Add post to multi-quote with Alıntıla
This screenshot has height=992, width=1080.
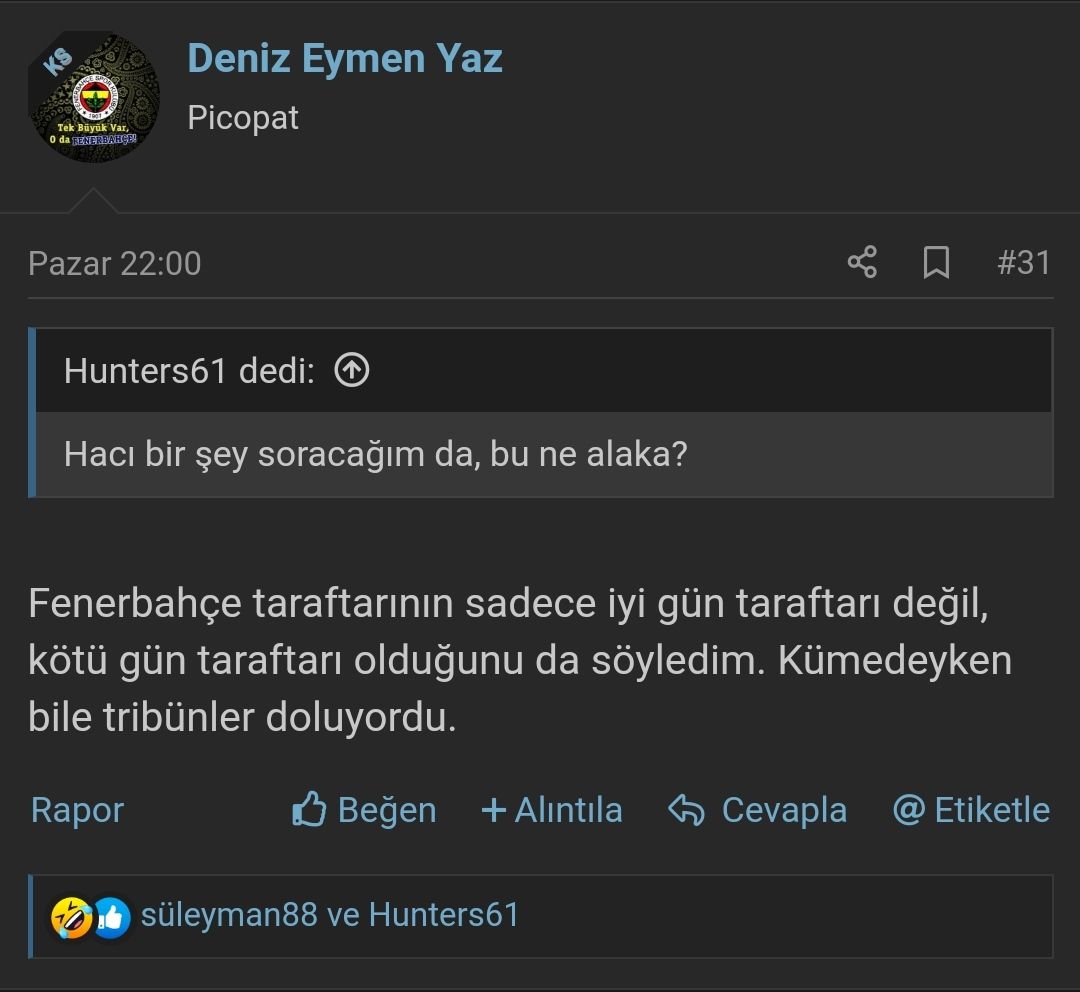coord(552,810)
